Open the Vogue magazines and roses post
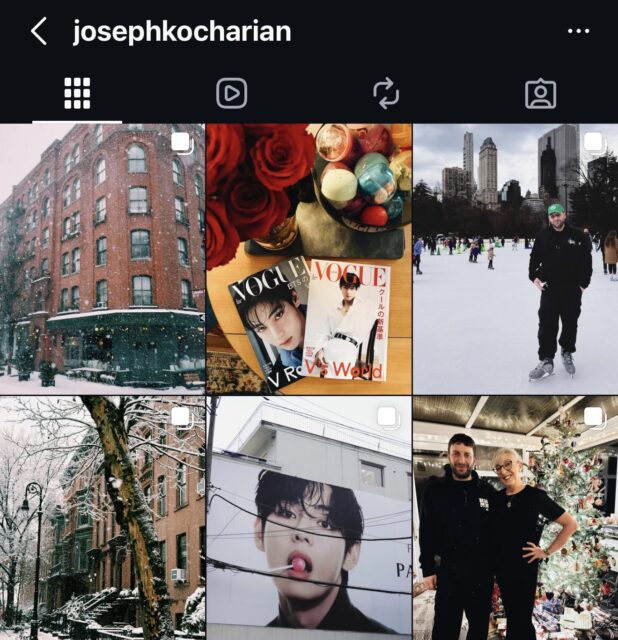The height and width of the screenshot is (640, 618). (x=309, y=258)
